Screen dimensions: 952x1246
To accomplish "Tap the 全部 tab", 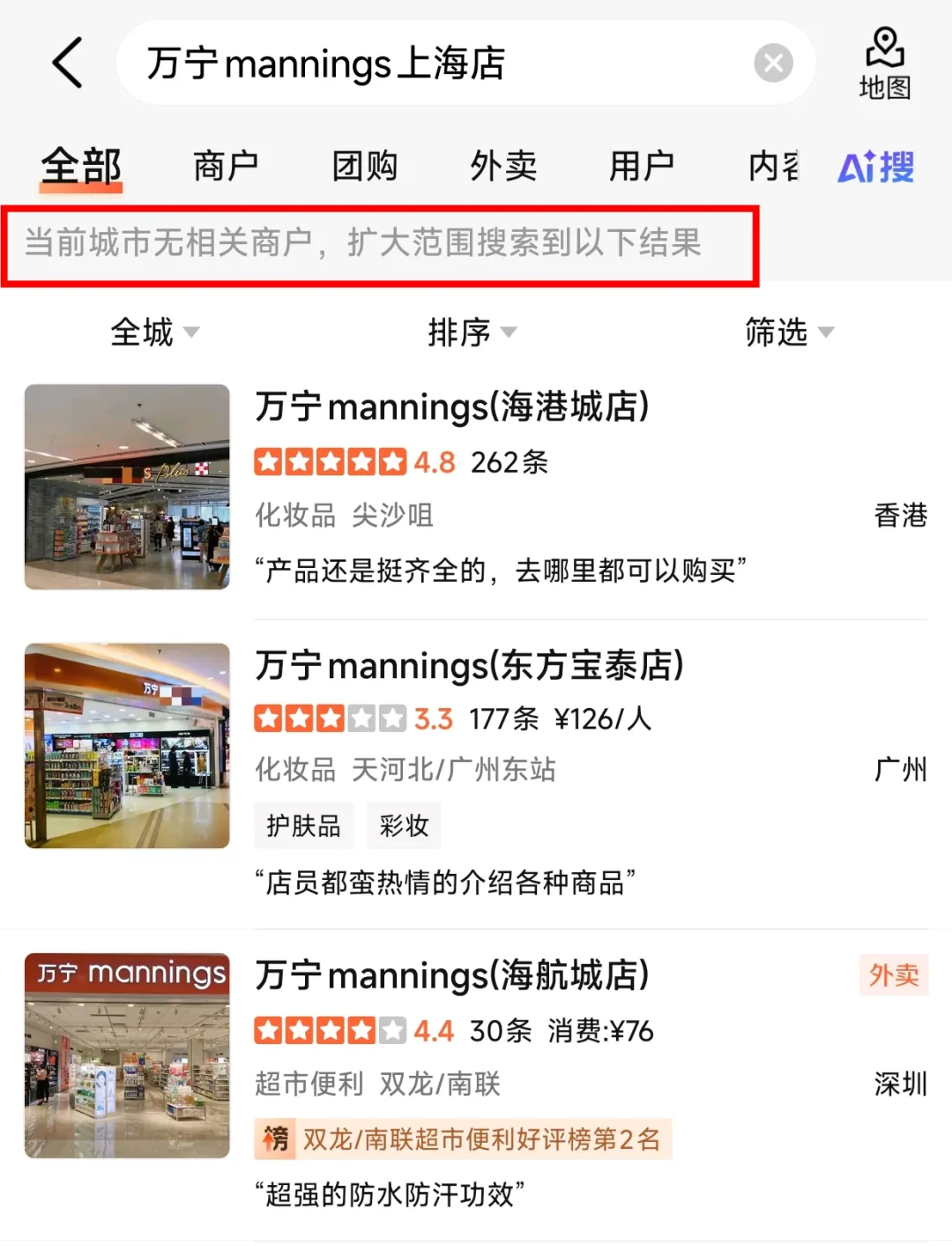I will pyautogui.click(x=81, y=166).
